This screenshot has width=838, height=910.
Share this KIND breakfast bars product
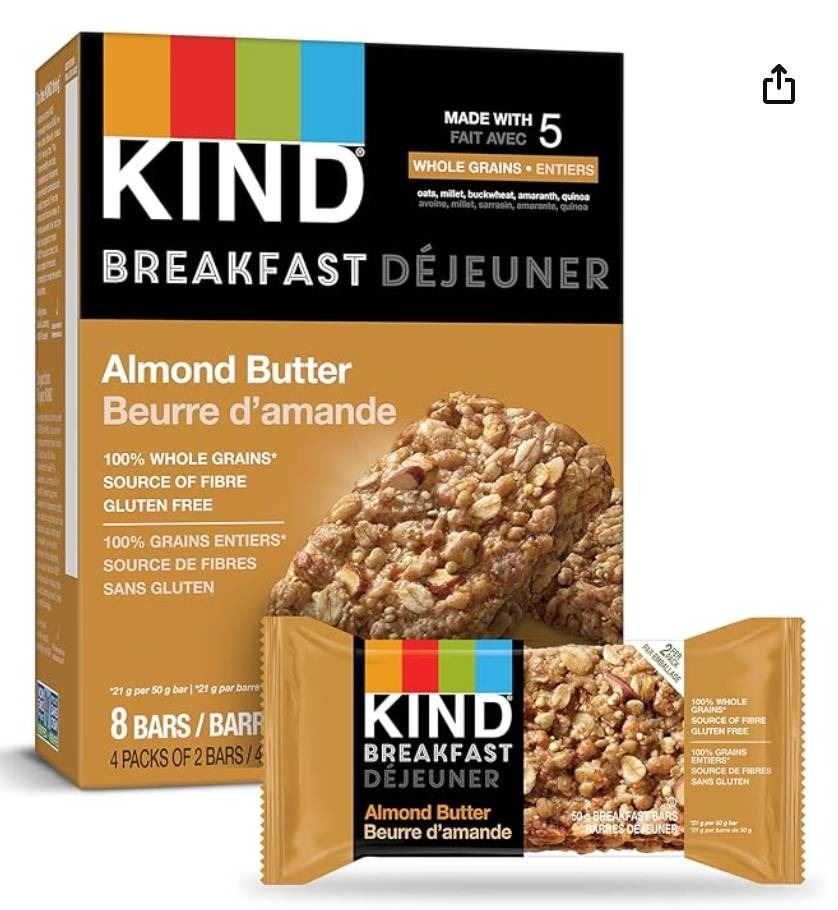coord(778,85)
